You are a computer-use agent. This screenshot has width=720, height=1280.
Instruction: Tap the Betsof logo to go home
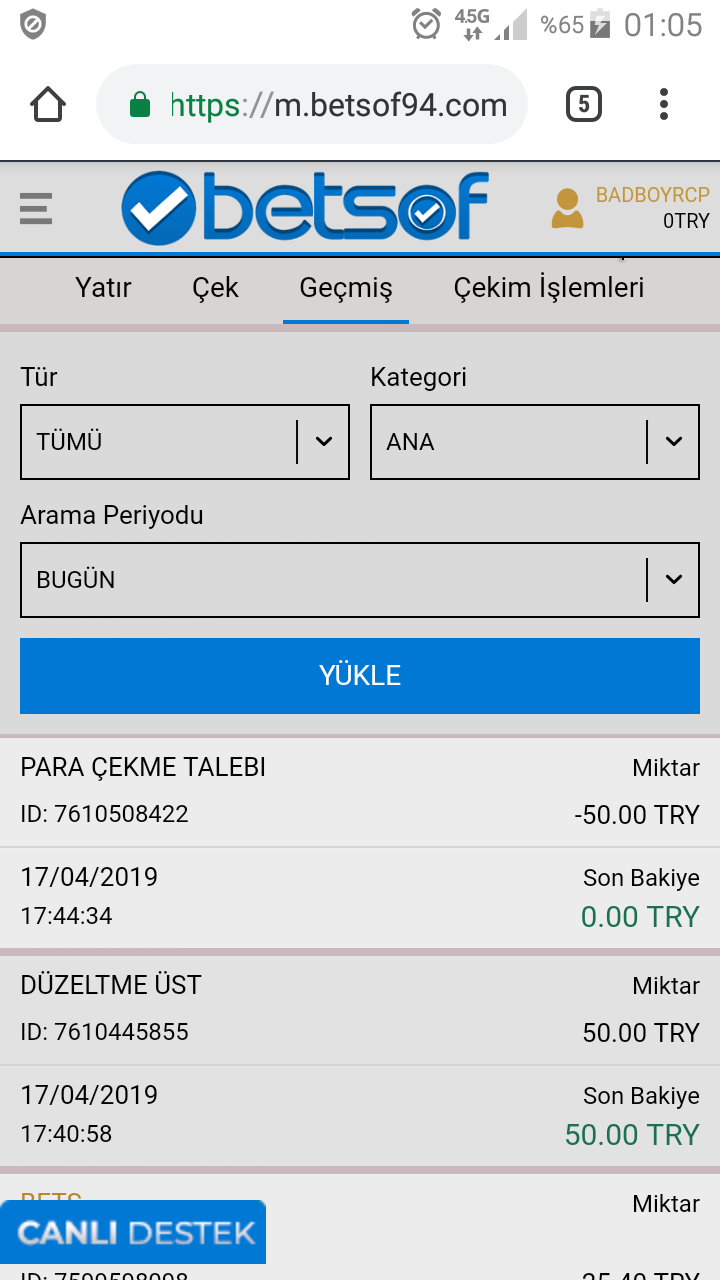coord(305,208)
